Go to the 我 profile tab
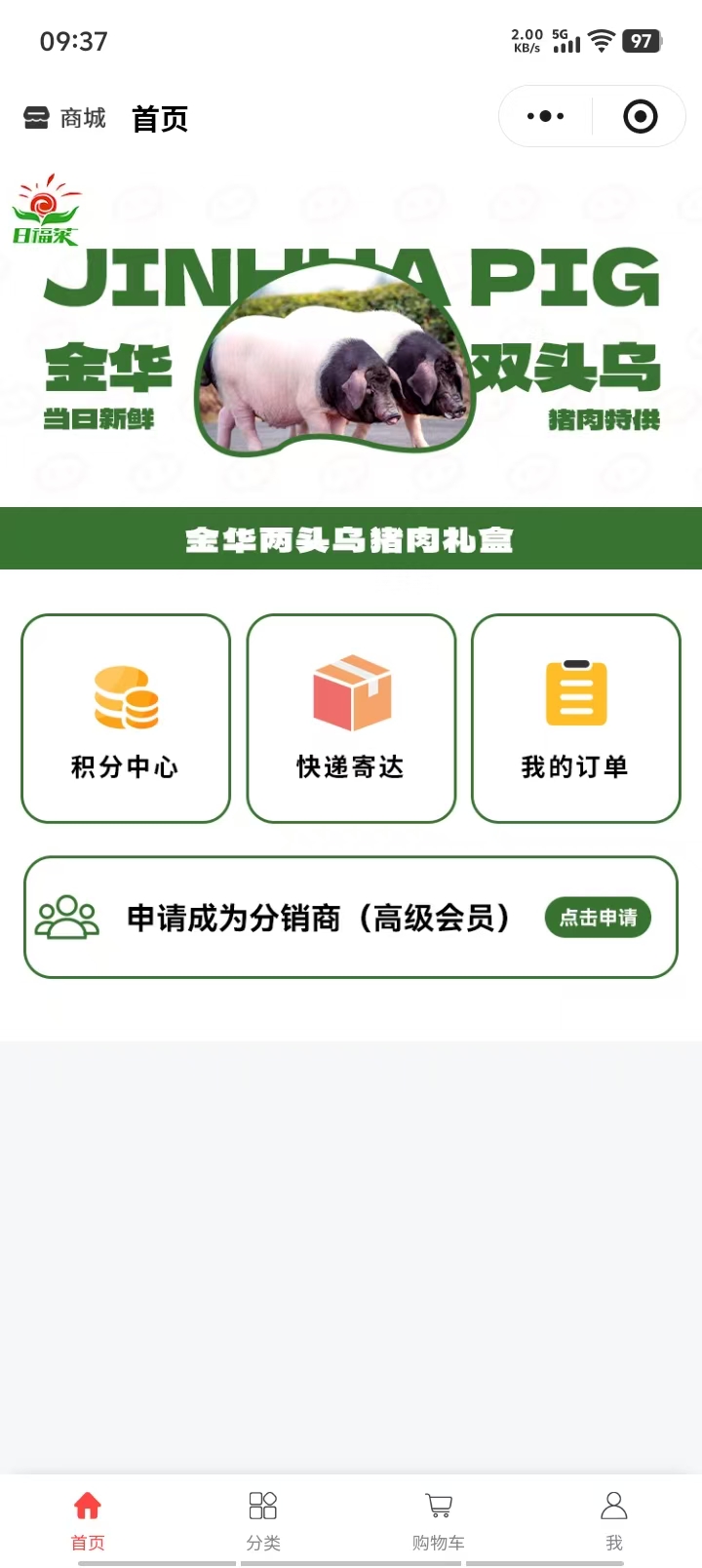Viewport: 702px width, 1568px height. pos(614,1519)
